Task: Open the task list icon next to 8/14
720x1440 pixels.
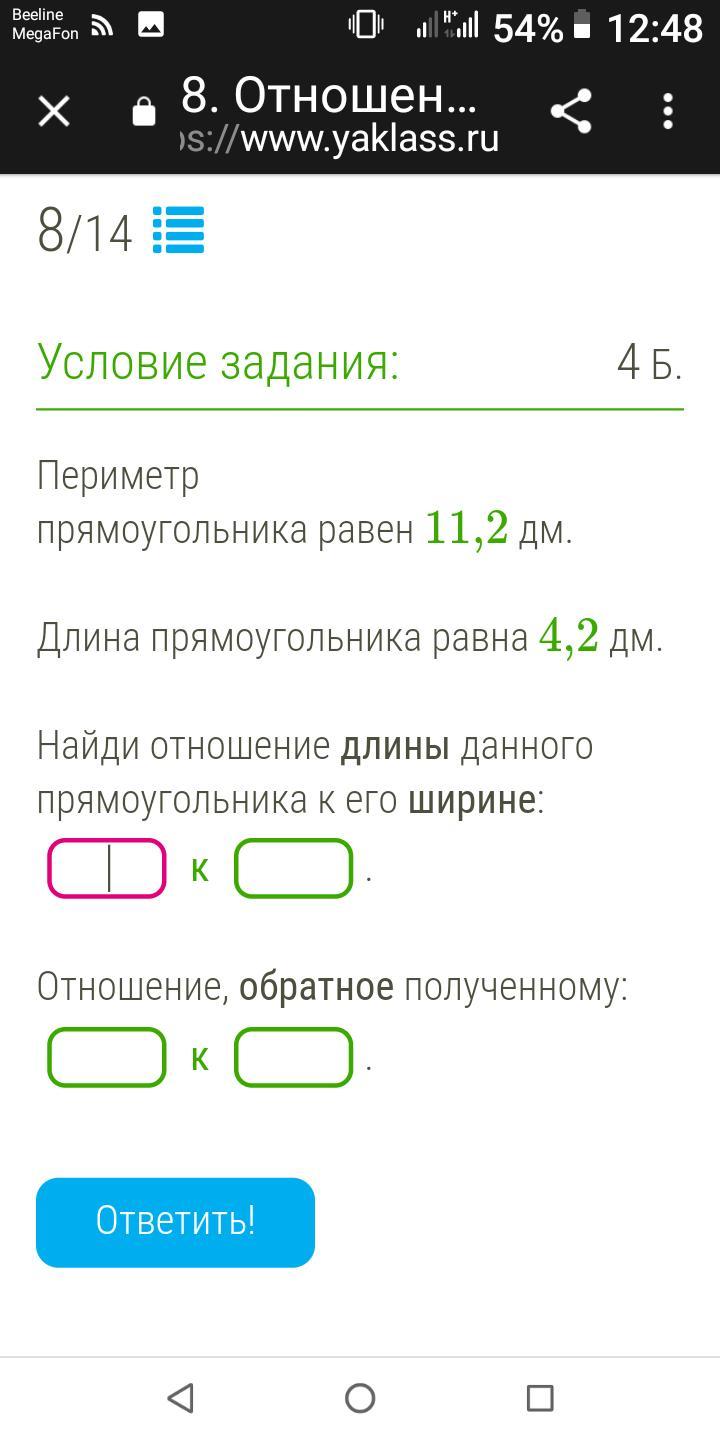Action: click(178, 231)
